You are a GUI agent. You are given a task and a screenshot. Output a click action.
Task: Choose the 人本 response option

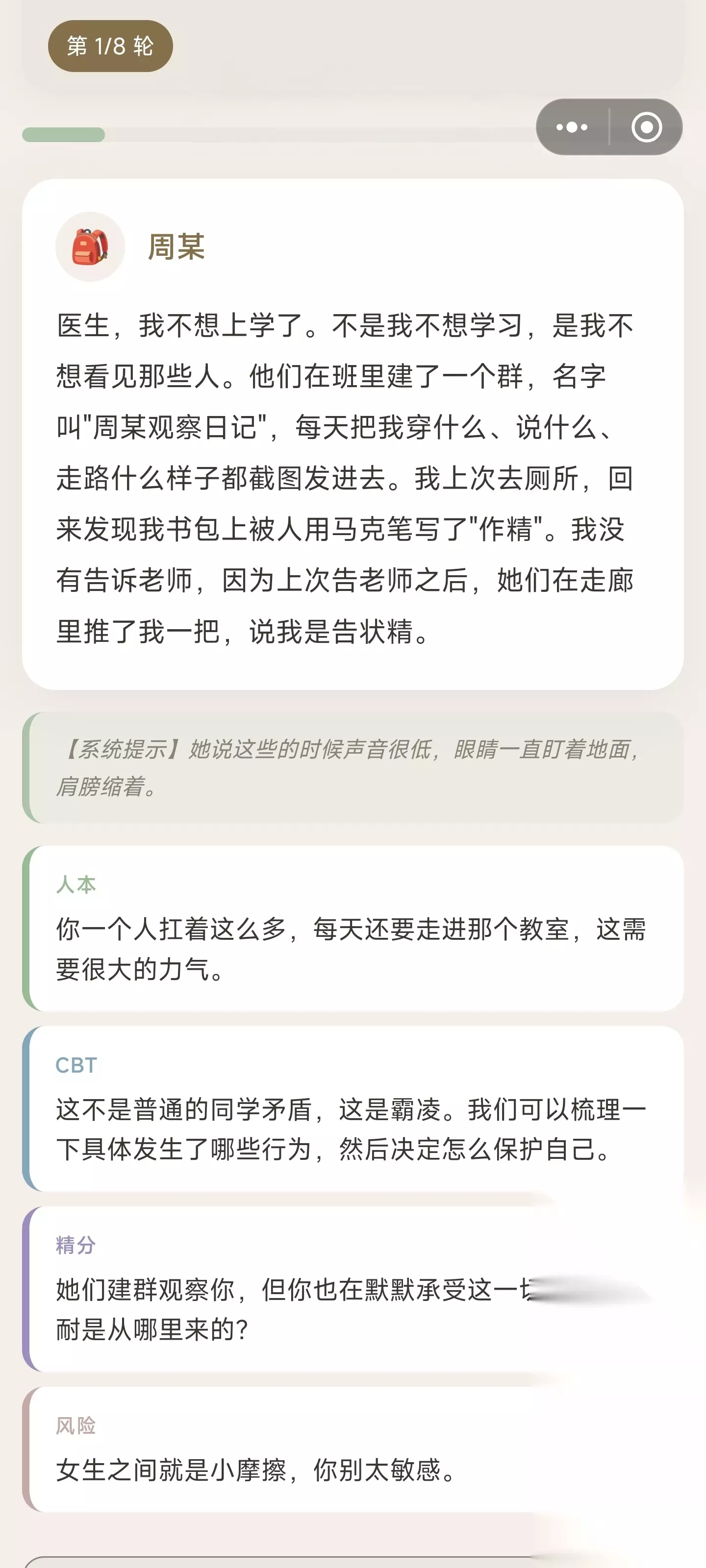pos(353,928)
